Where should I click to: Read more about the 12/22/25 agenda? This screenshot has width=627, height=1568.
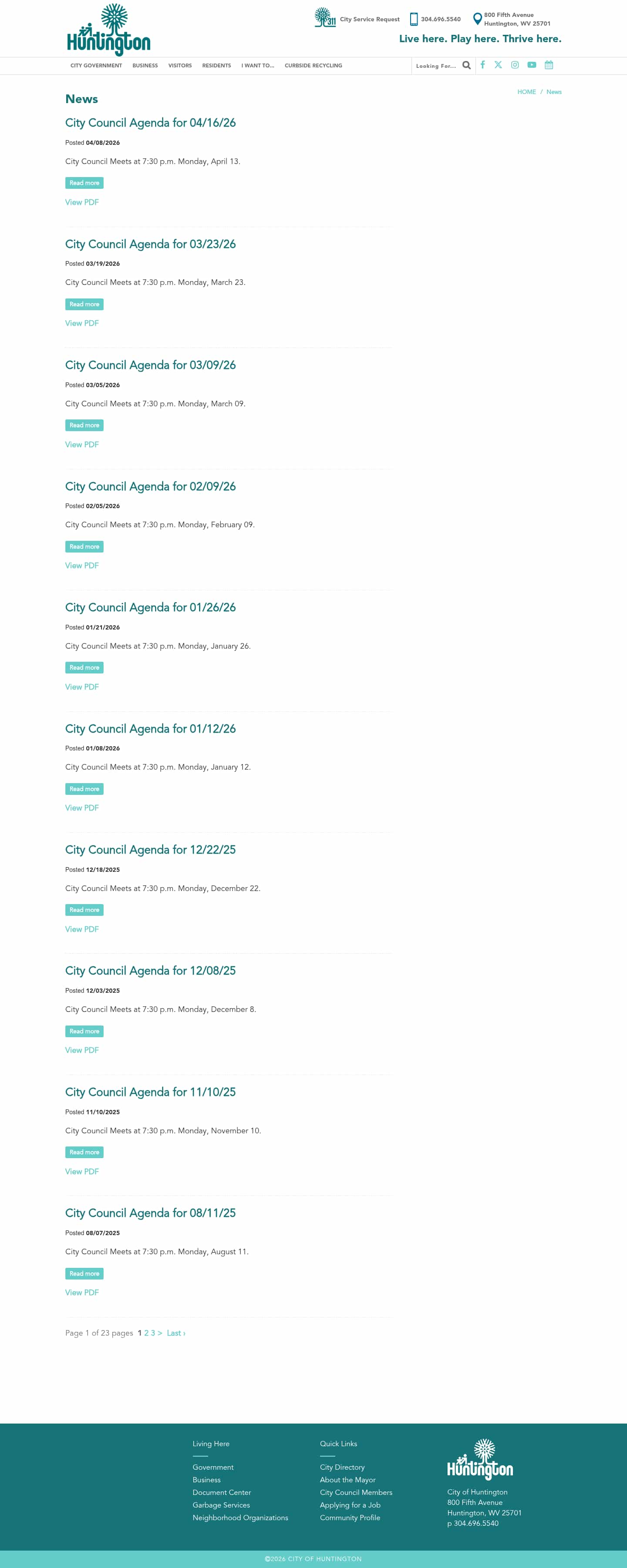pyautogui.click(x=84, y=910)
